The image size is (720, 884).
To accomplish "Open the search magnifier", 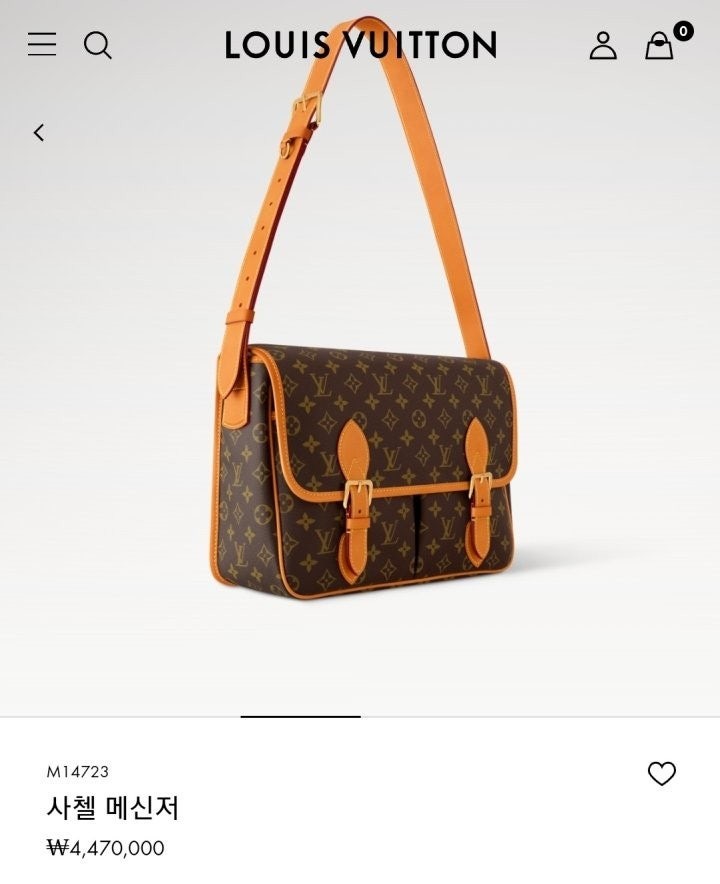I will (97, 45).
